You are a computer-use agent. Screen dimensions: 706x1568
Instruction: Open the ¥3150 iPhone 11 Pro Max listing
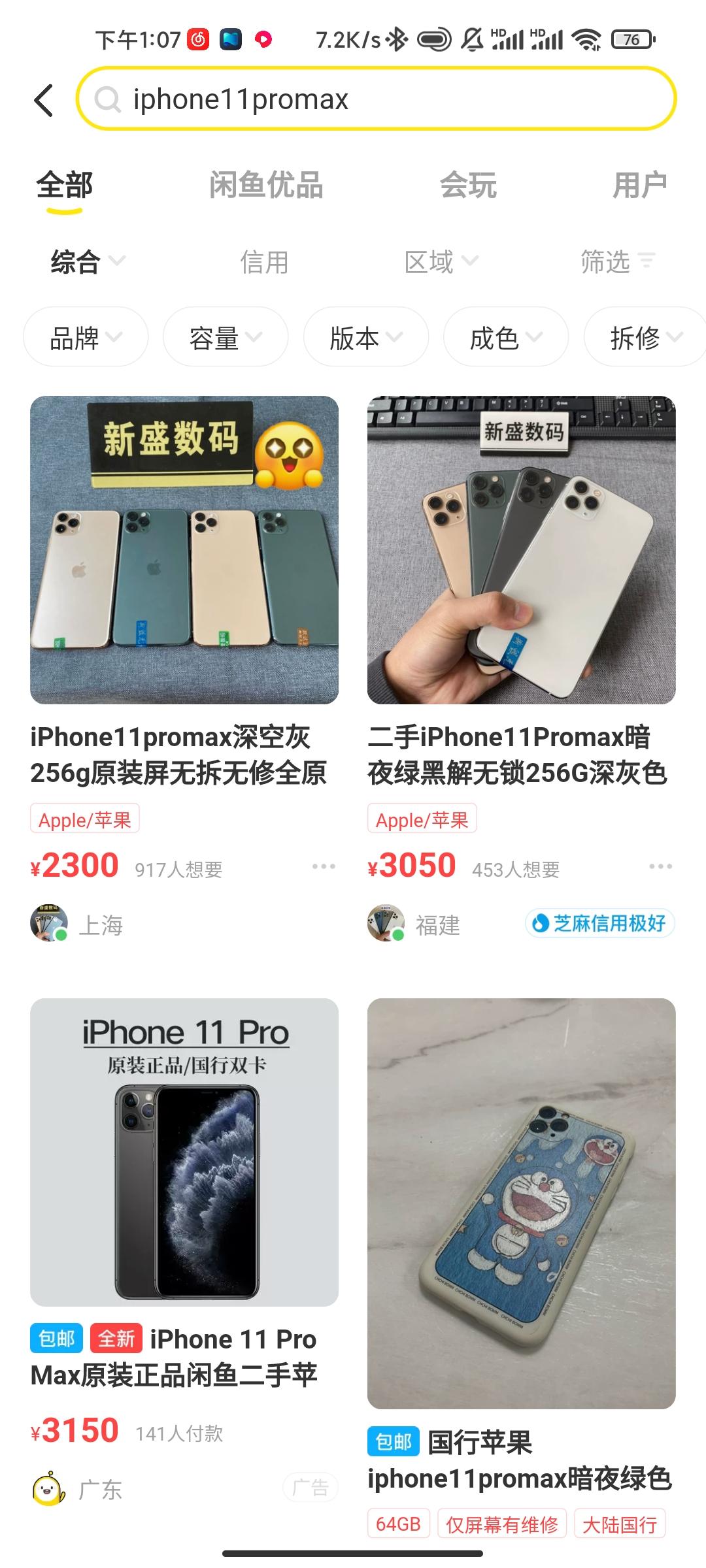(184, 1152)
